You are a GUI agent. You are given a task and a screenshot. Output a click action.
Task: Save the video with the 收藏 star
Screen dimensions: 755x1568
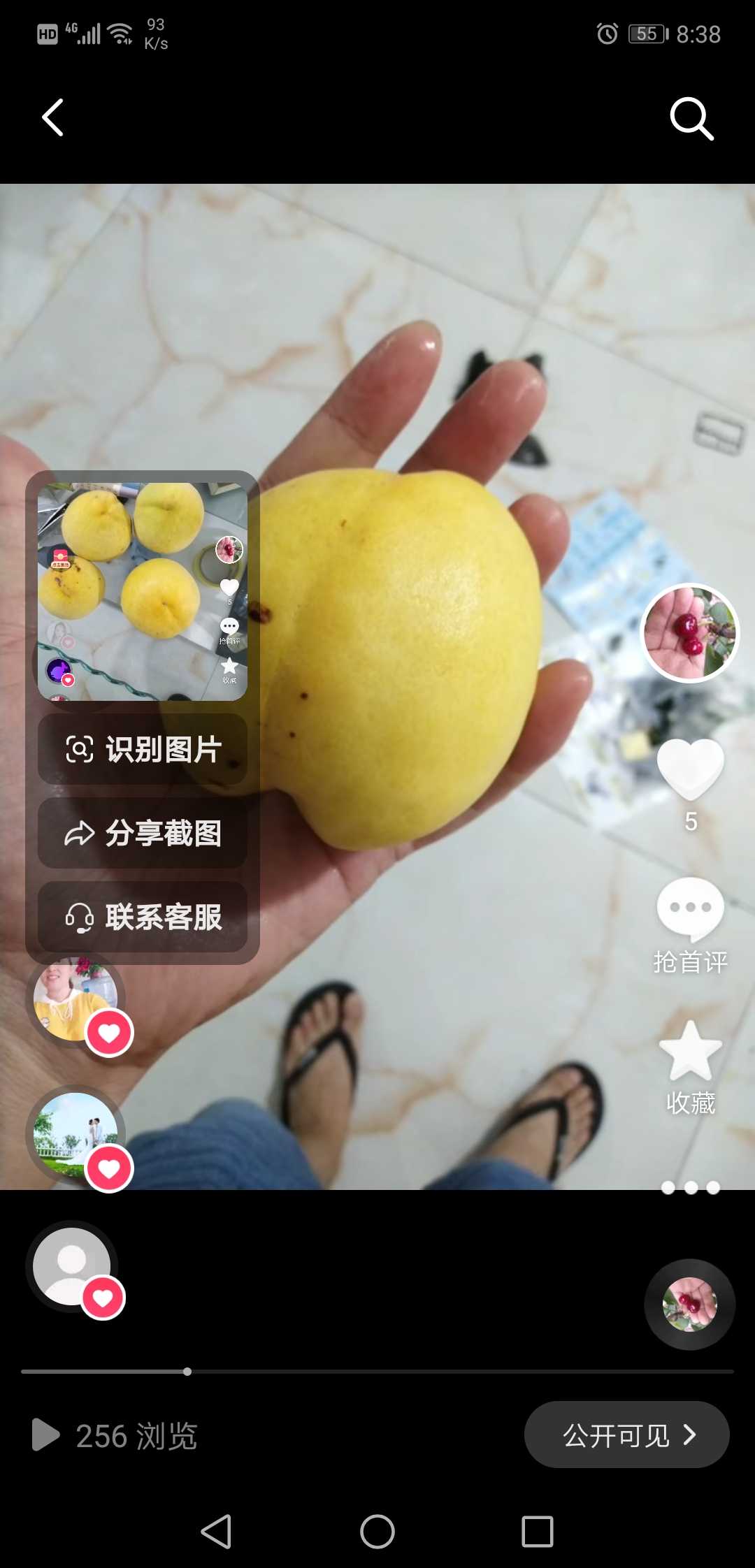tap(691, 1067)
